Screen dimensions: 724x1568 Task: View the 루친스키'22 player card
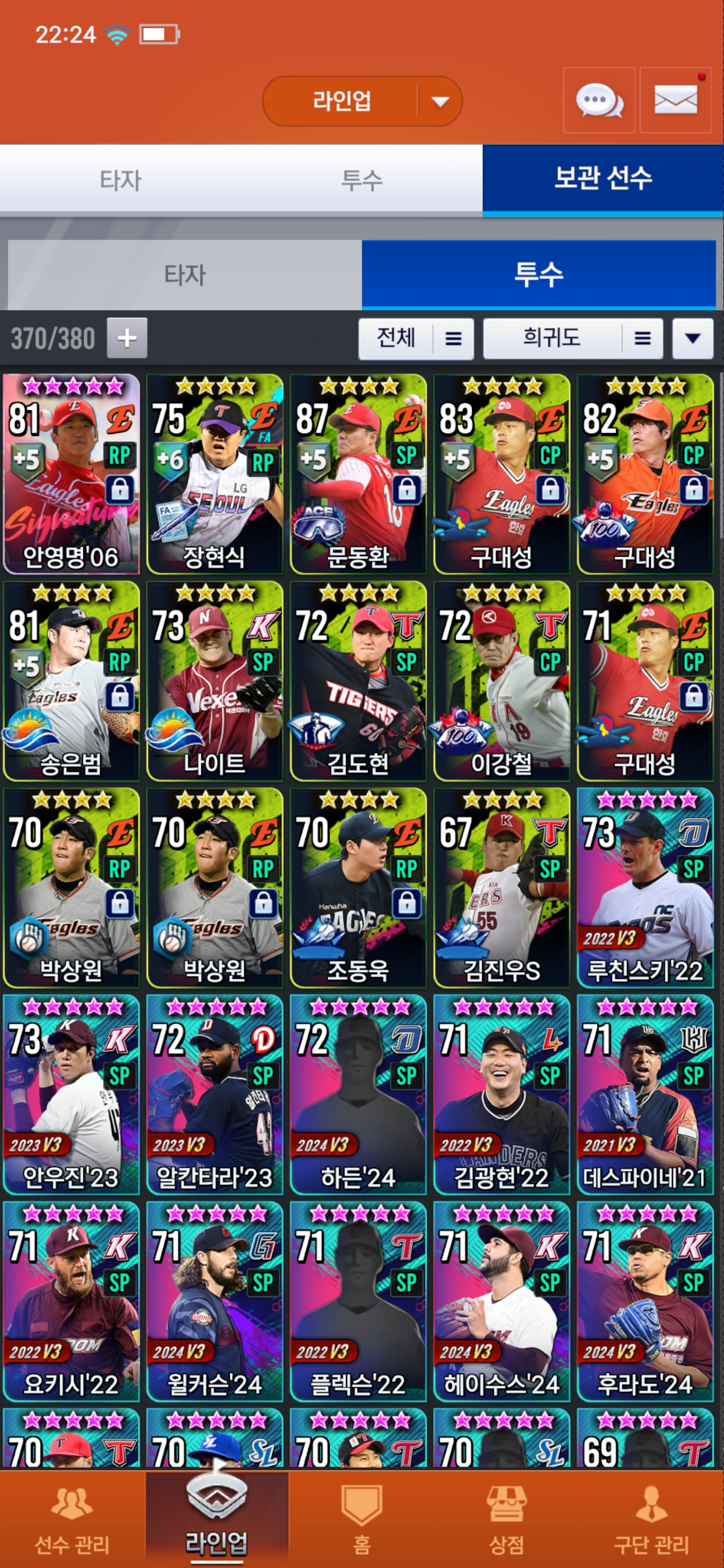[645, 888]
